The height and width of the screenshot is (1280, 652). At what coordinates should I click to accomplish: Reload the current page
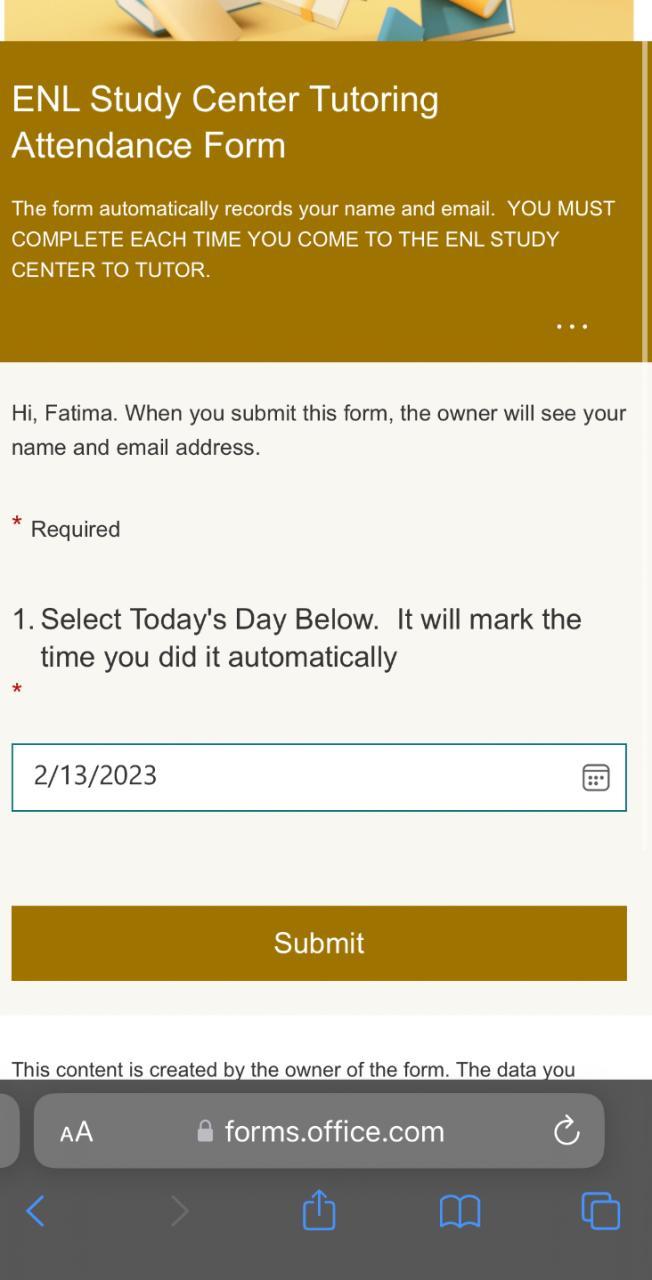pos(566,1131)
